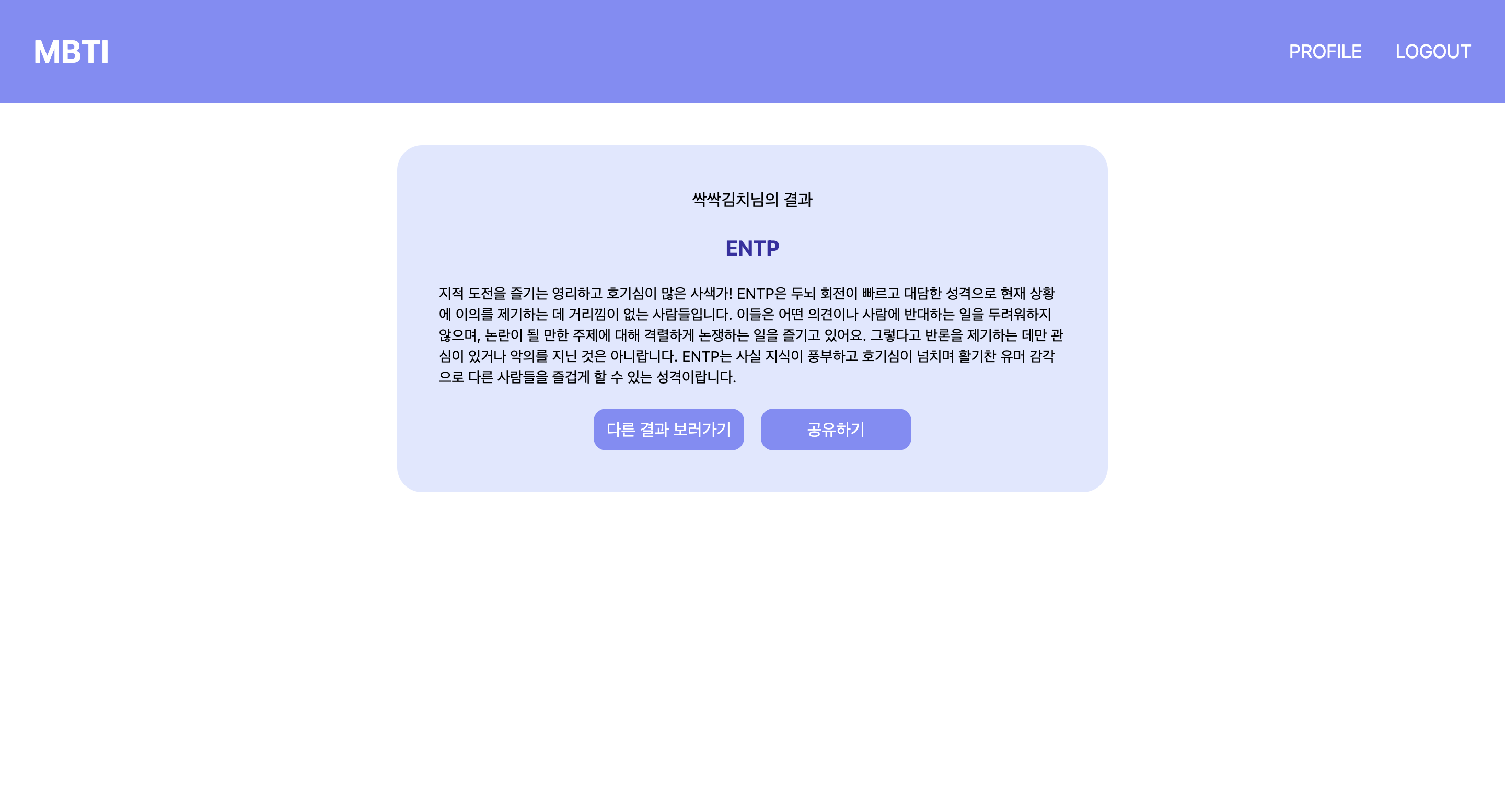The image size is (1505, 812).
Task: Open the PROFILE page
Action: [1325, 52]
